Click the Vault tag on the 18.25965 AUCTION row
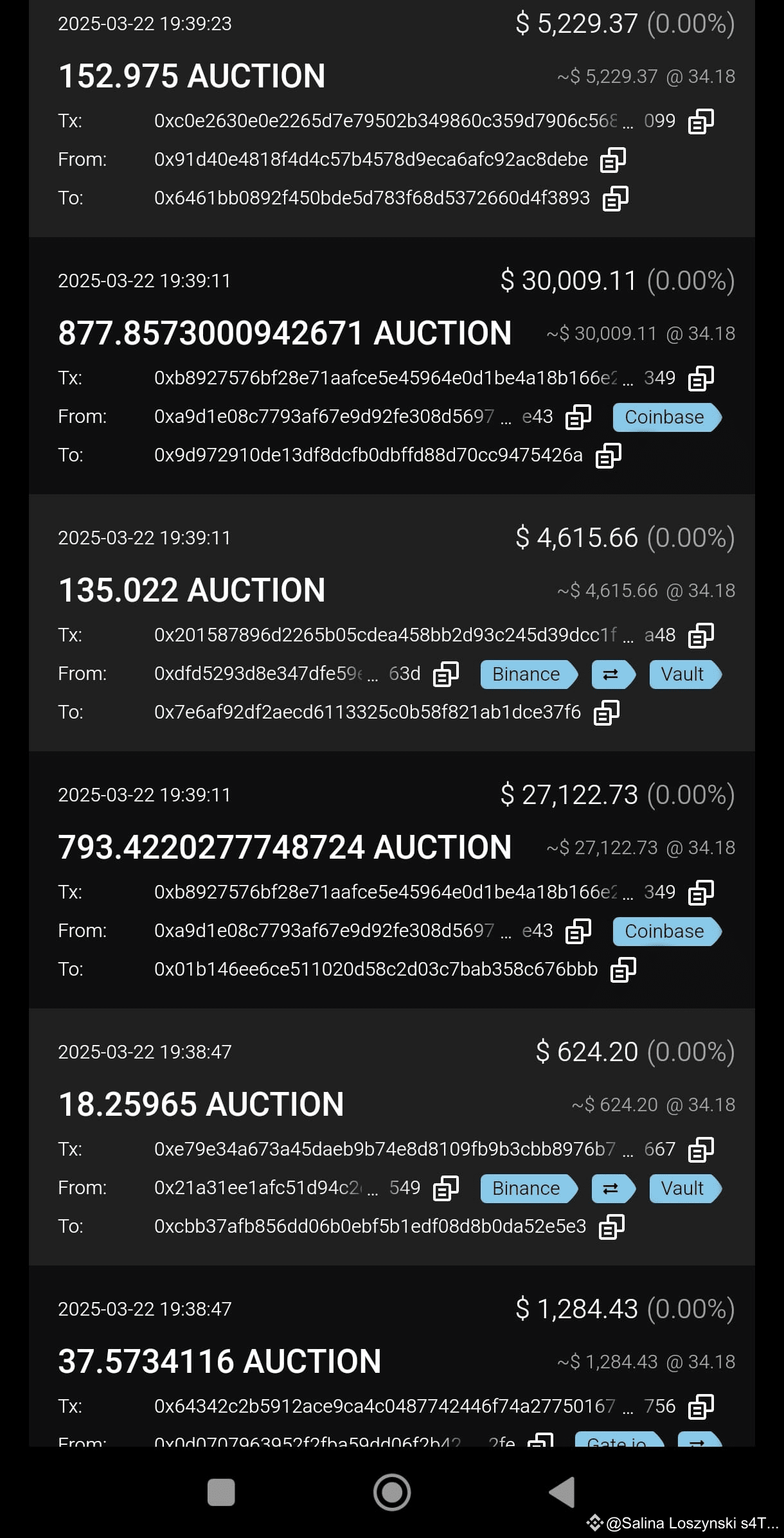 coord(683,1188)
